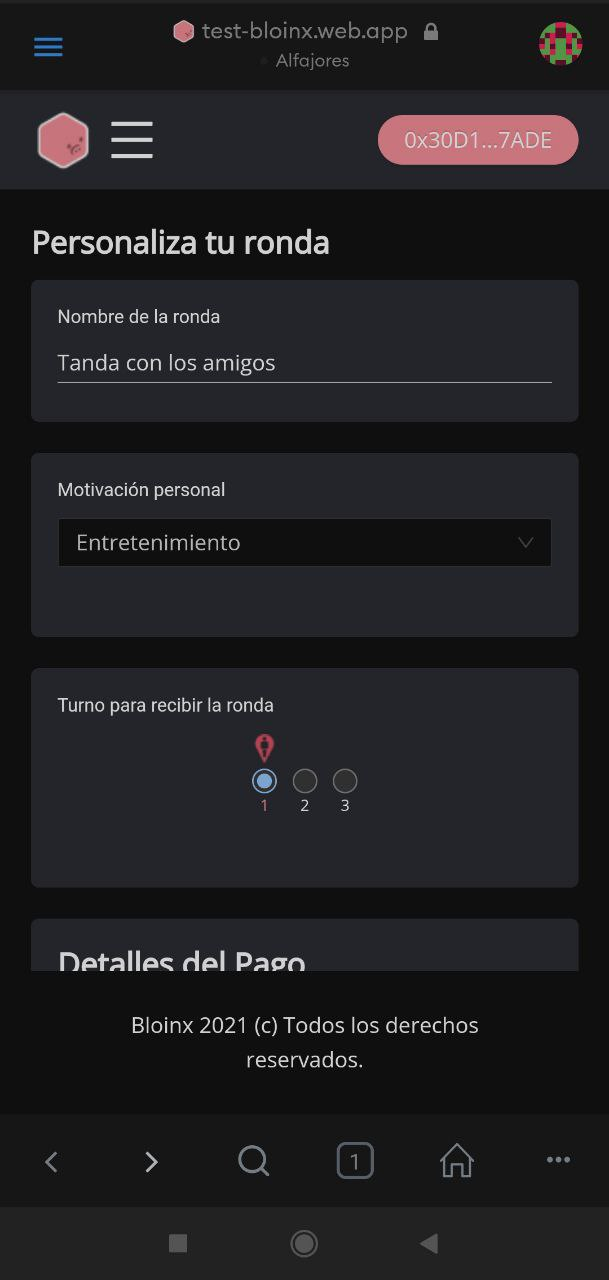Open recent apps with the square button
This screenshot has width=609, height=1280.
click(x=178, y=1243)
